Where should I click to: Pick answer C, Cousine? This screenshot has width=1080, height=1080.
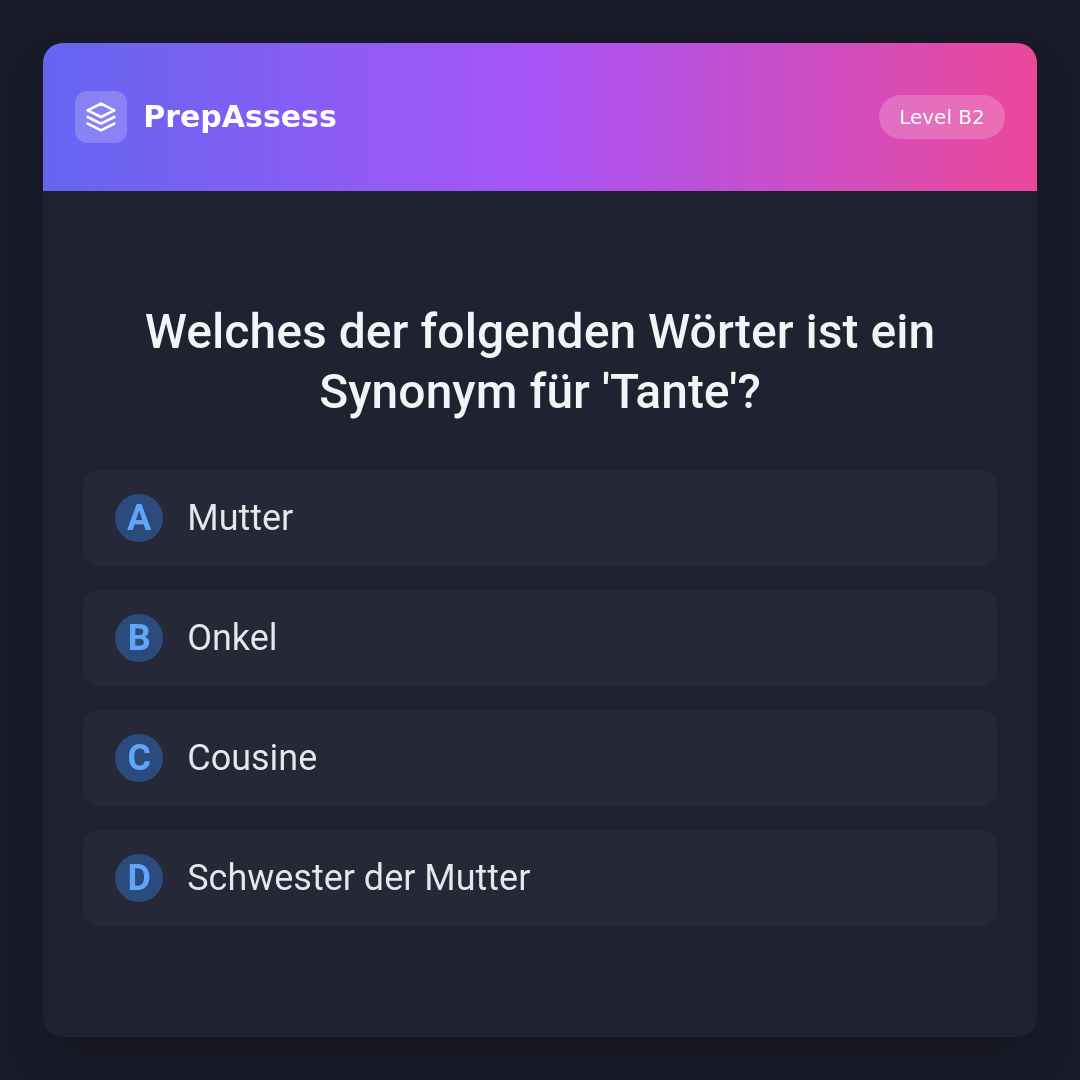(540, 758)
